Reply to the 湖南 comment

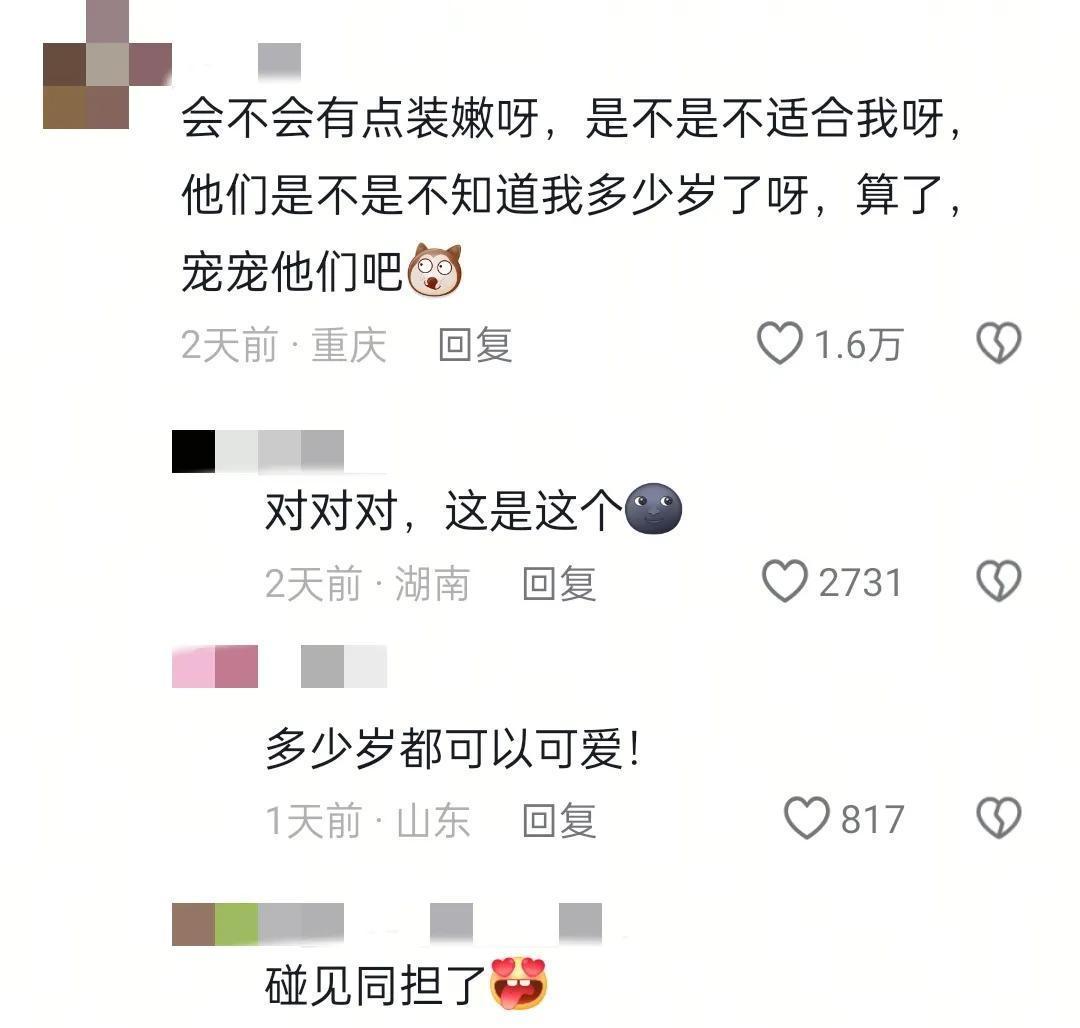click(559, 583)
